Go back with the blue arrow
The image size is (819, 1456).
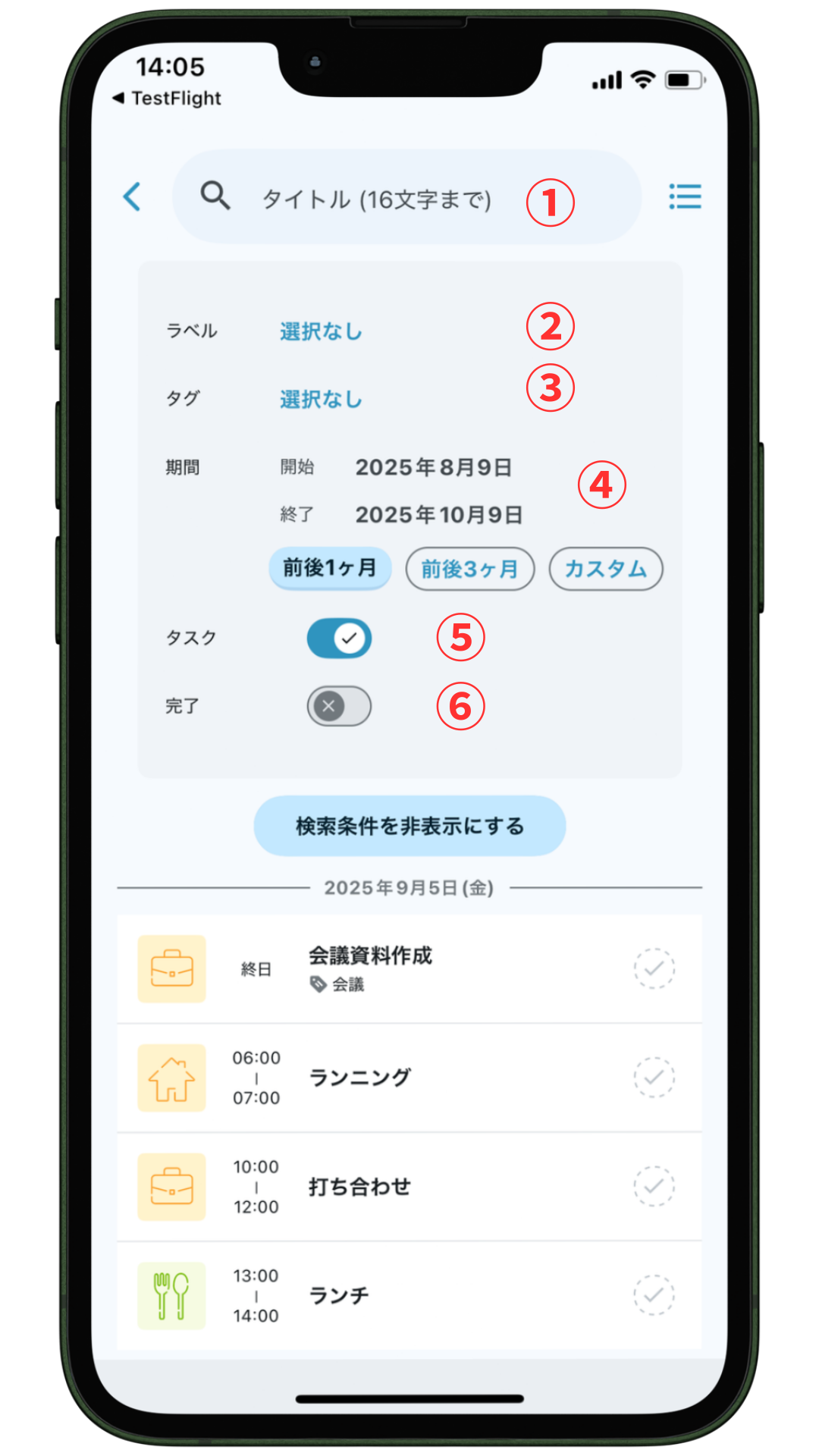coord(132,197)
